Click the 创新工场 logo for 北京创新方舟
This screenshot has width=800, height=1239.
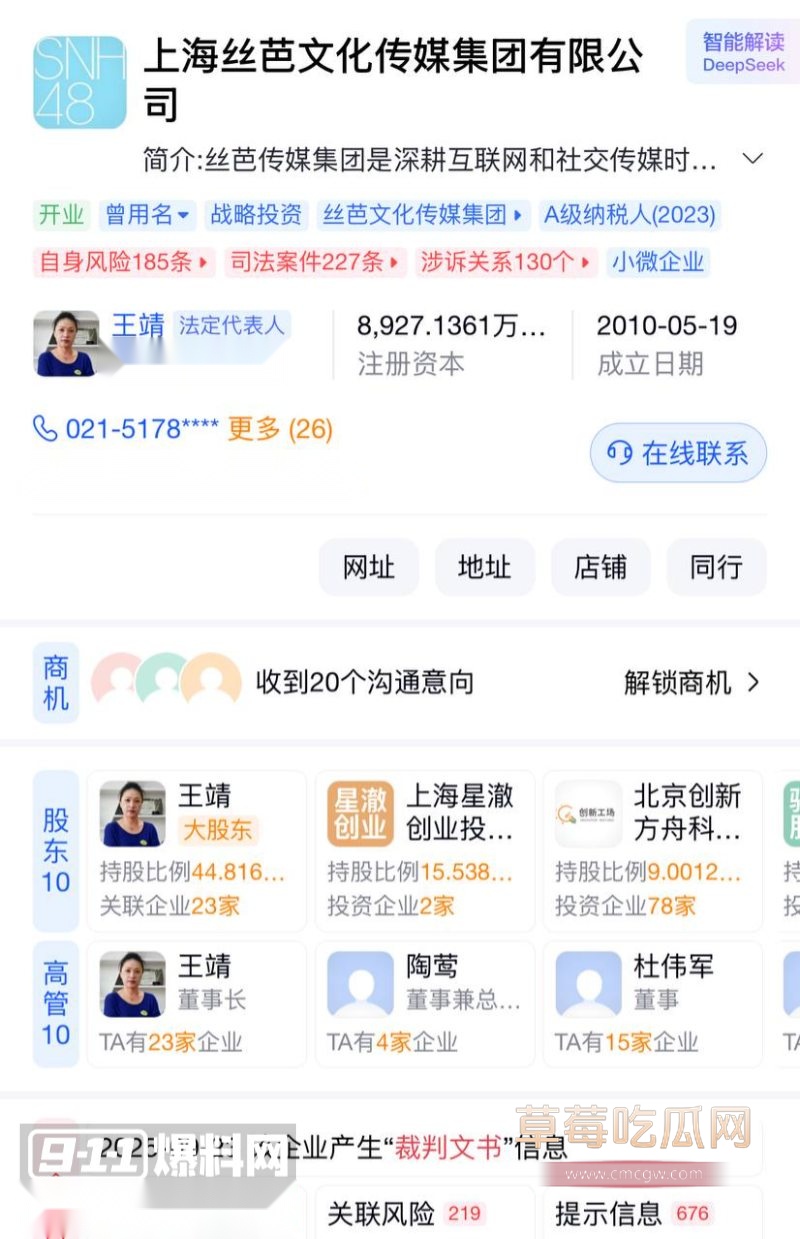pos(586,812)
